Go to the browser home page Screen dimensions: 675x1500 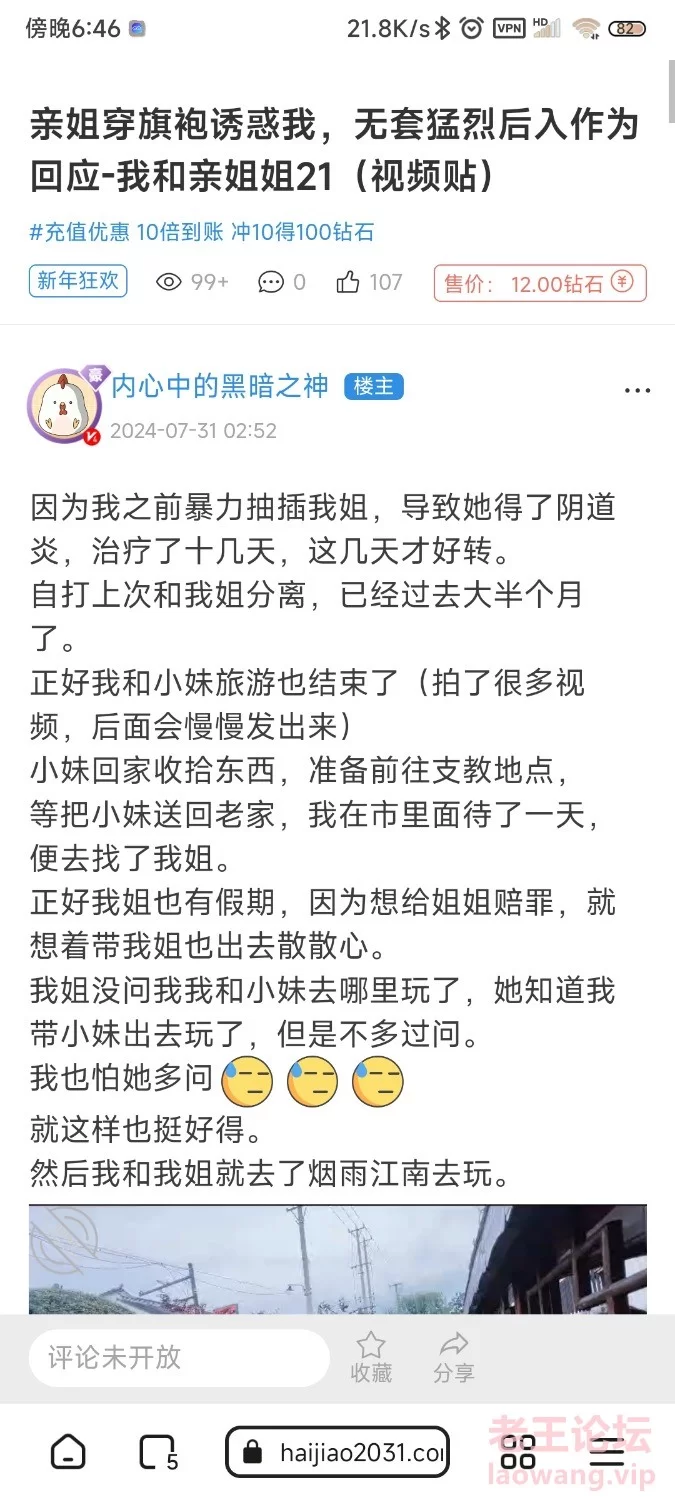click(68, 1452)
